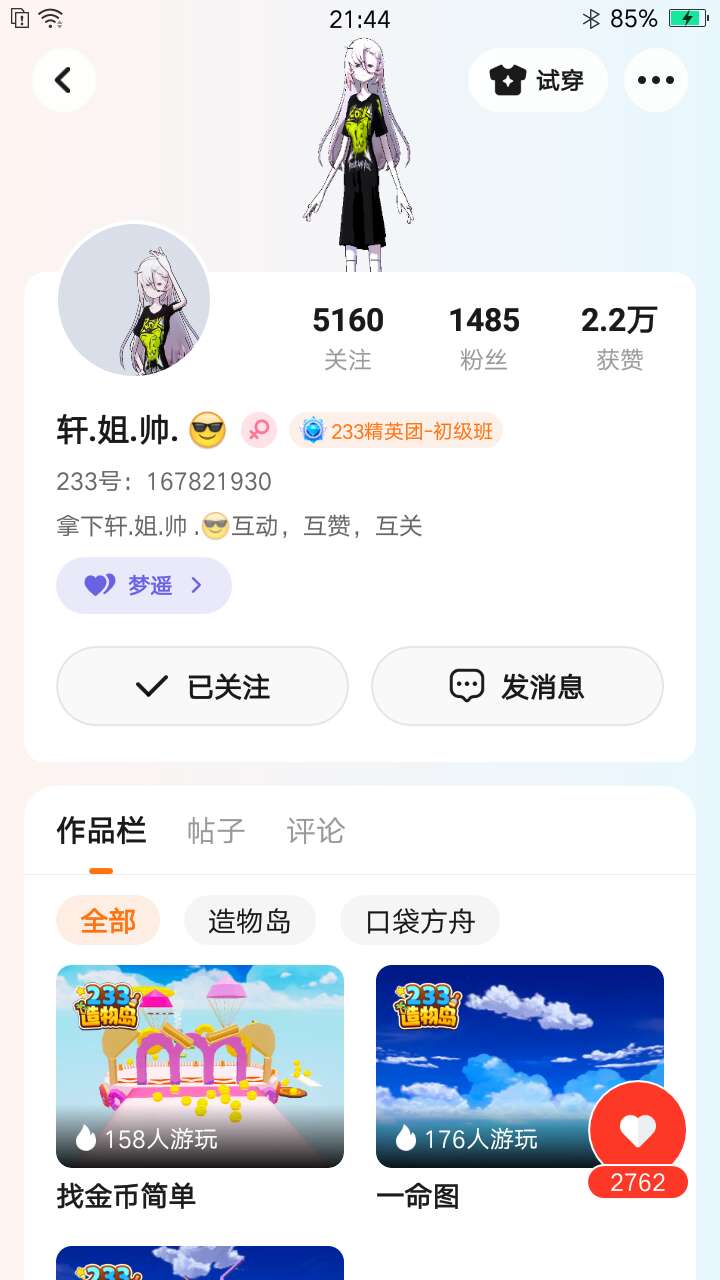Filter works by 口袋方舟
The width and height of the screenshot is (720, 1280).
click(420, 920)
